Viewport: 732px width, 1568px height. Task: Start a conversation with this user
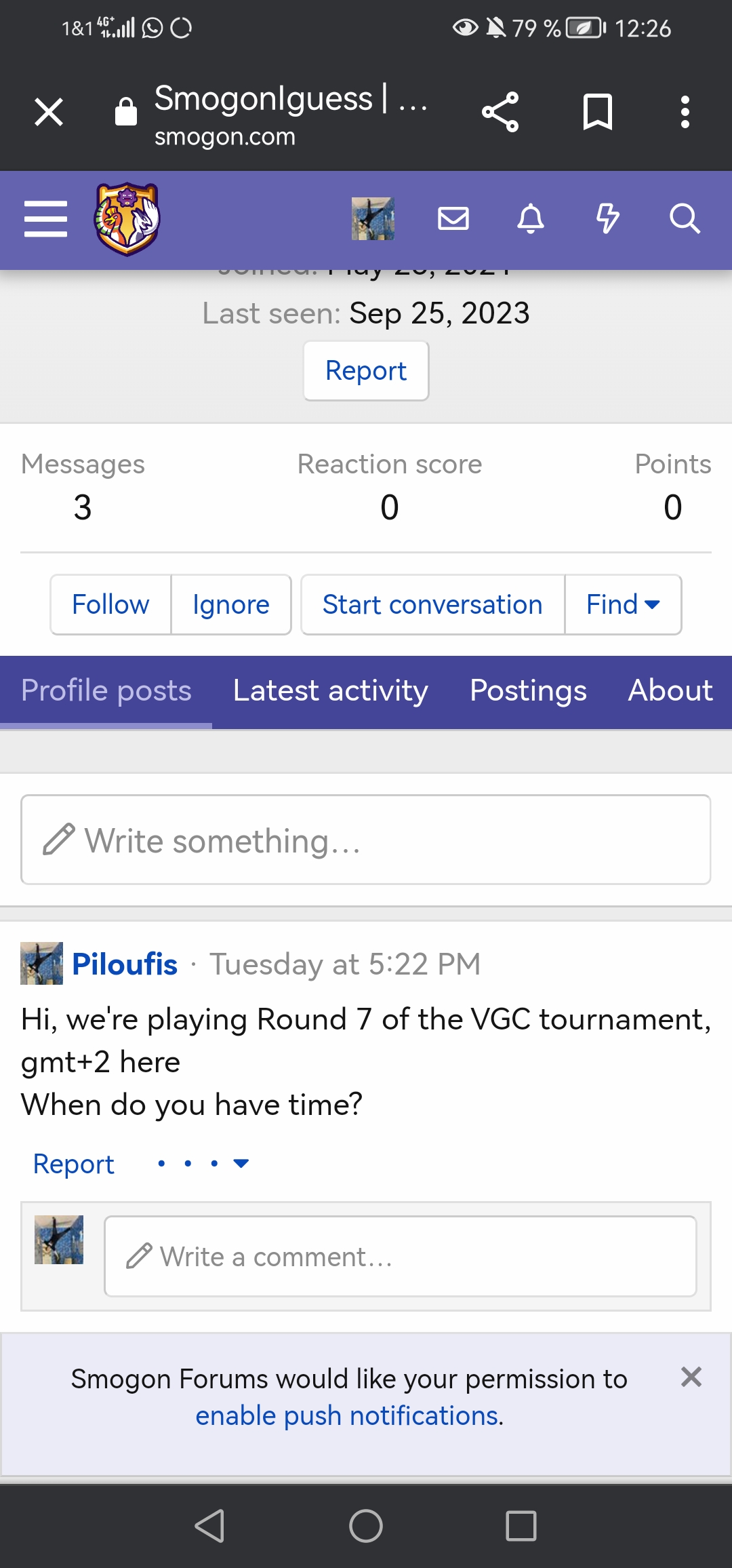pyautogui.click(x=432, y=604)
